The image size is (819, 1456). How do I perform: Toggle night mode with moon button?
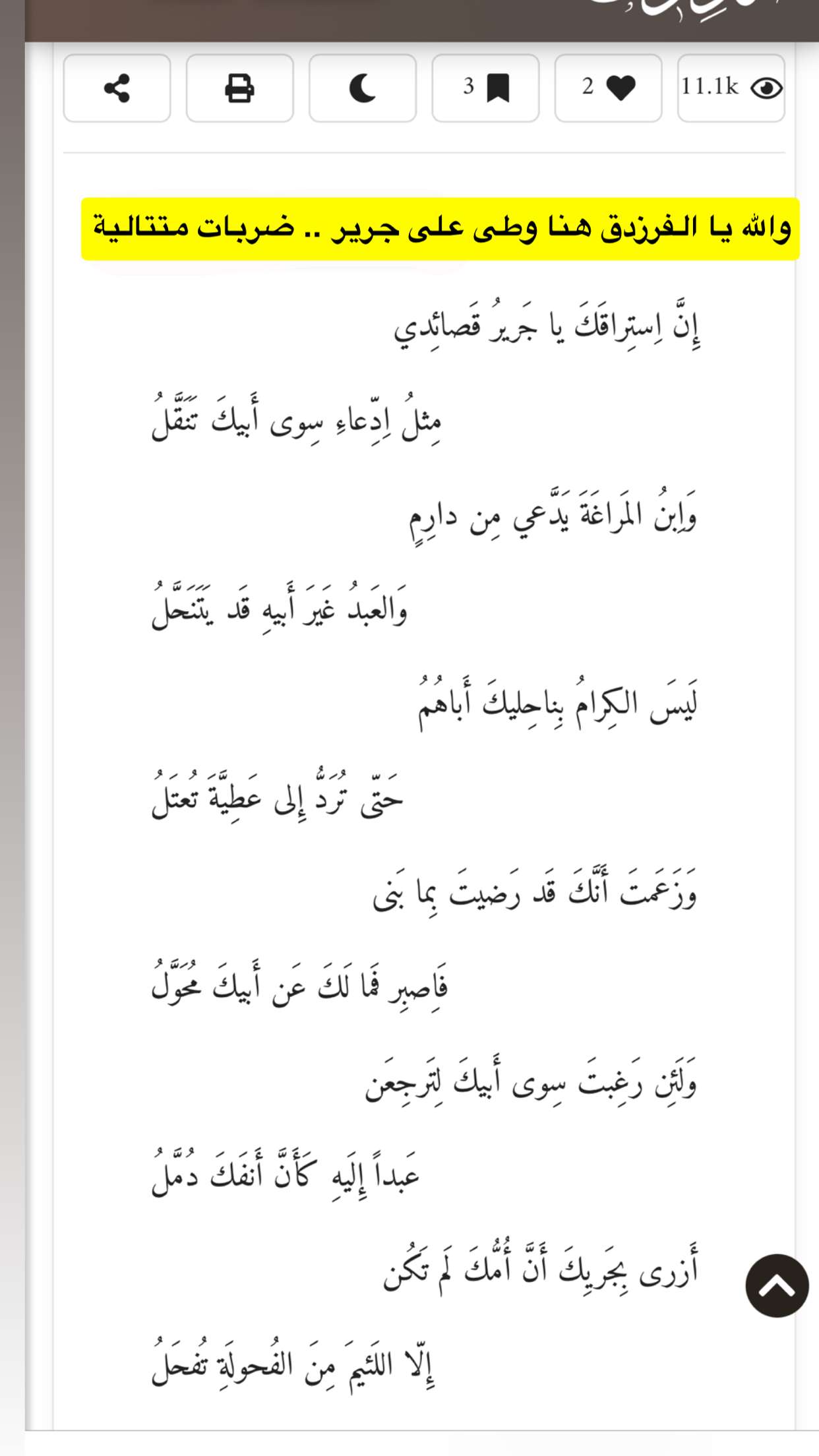click(362, 88)
